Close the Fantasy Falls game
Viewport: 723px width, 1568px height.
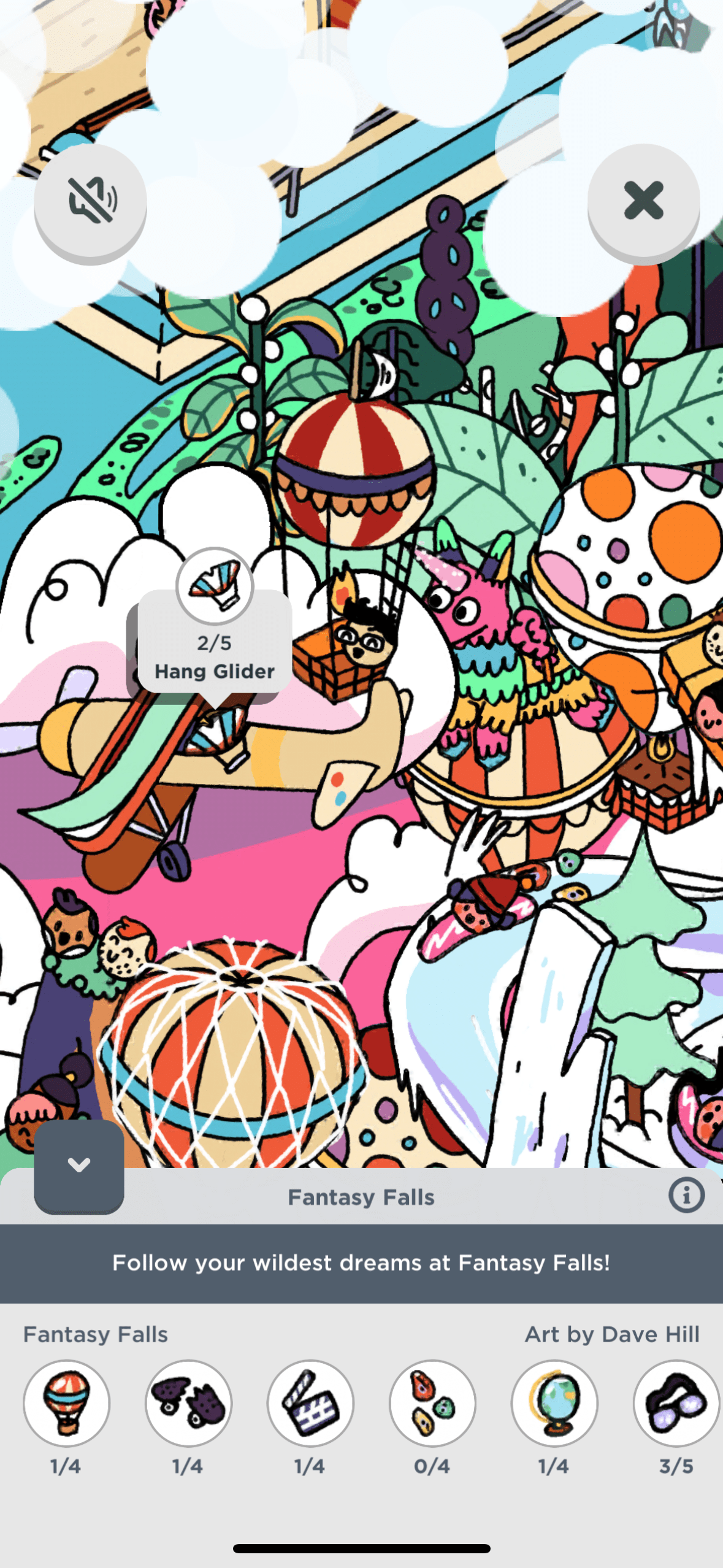[x=643, y=200]
